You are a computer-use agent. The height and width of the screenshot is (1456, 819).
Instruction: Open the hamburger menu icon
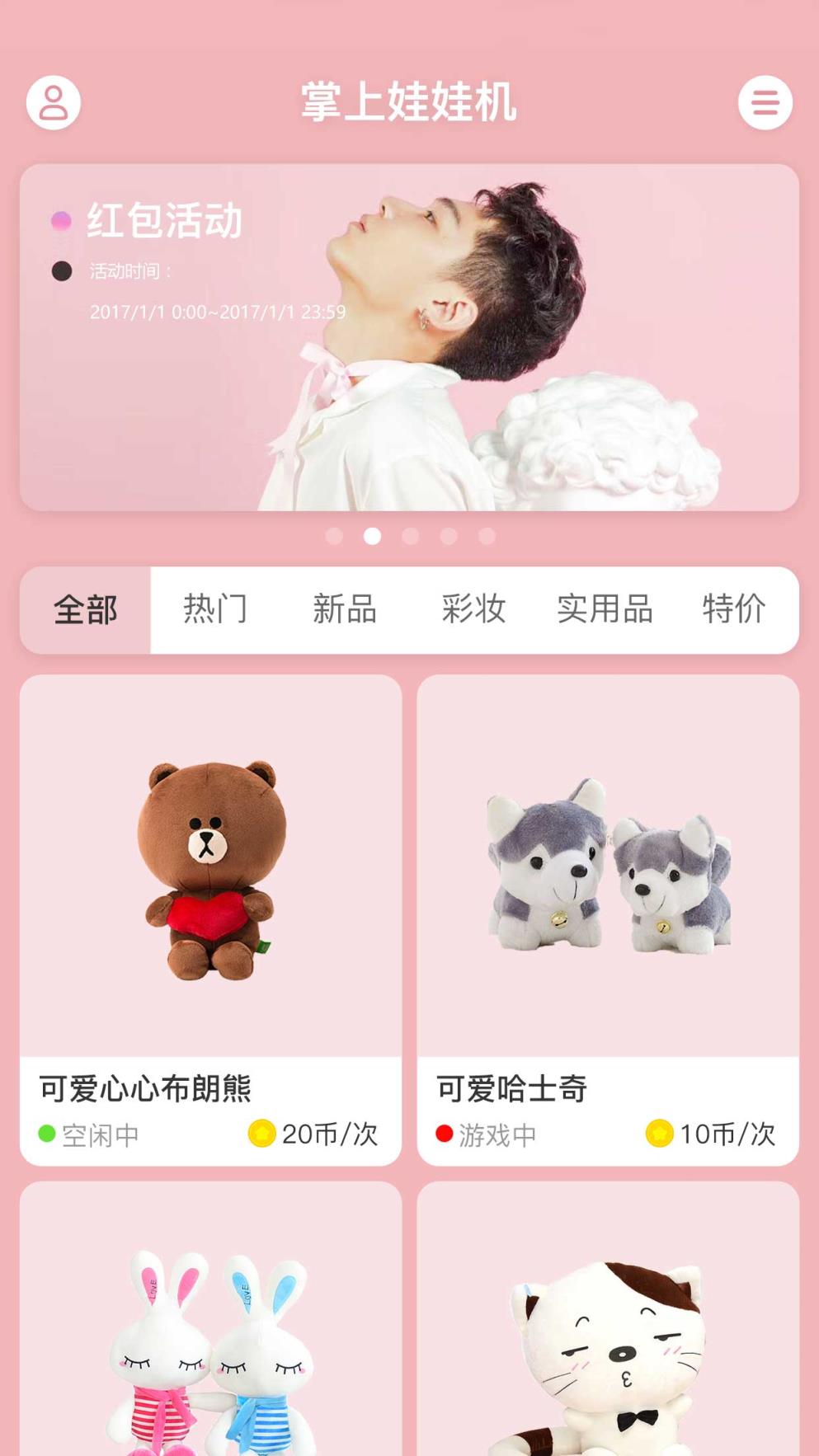pos(766,101)
